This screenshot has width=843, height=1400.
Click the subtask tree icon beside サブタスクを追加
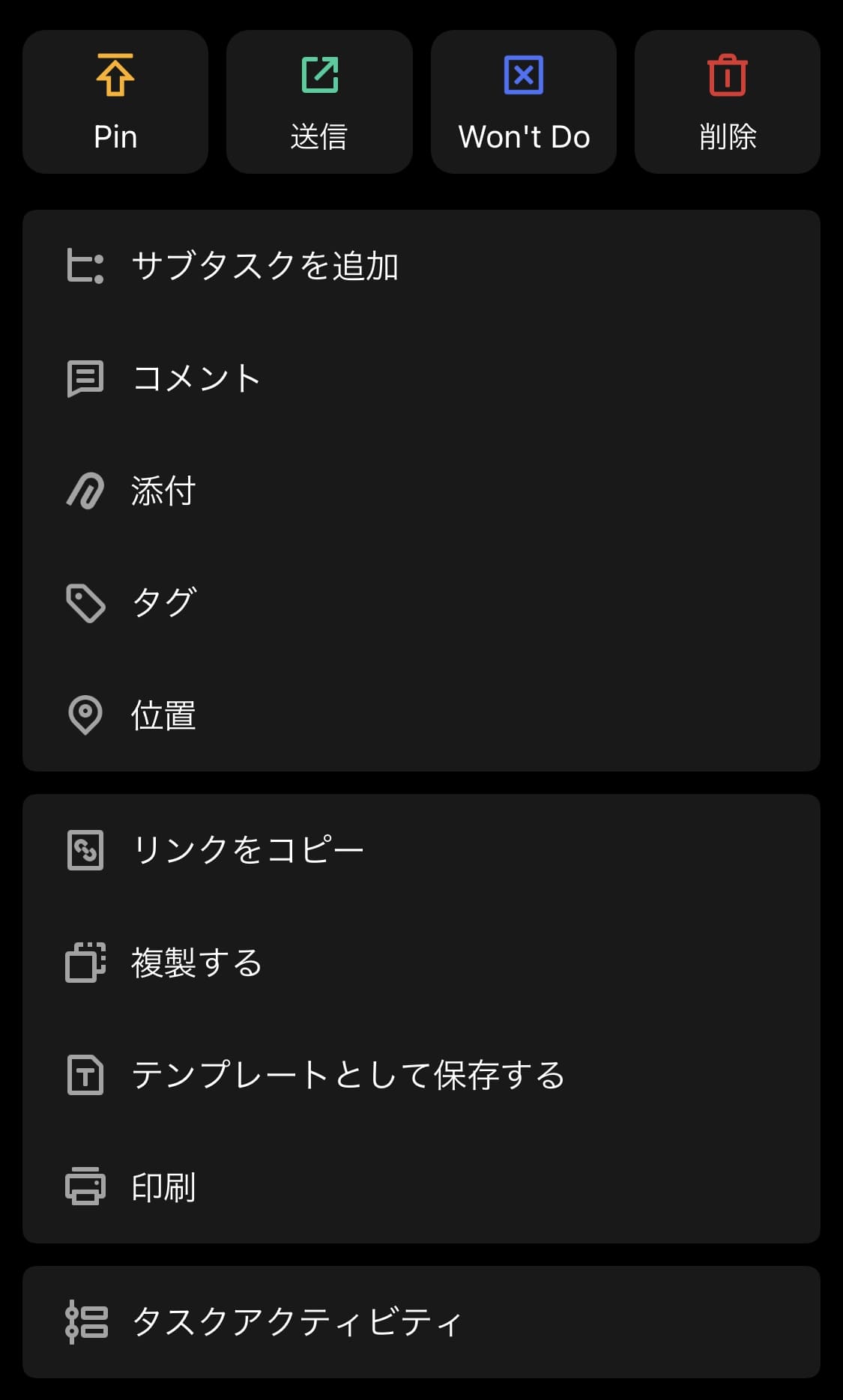coord(85,266)
